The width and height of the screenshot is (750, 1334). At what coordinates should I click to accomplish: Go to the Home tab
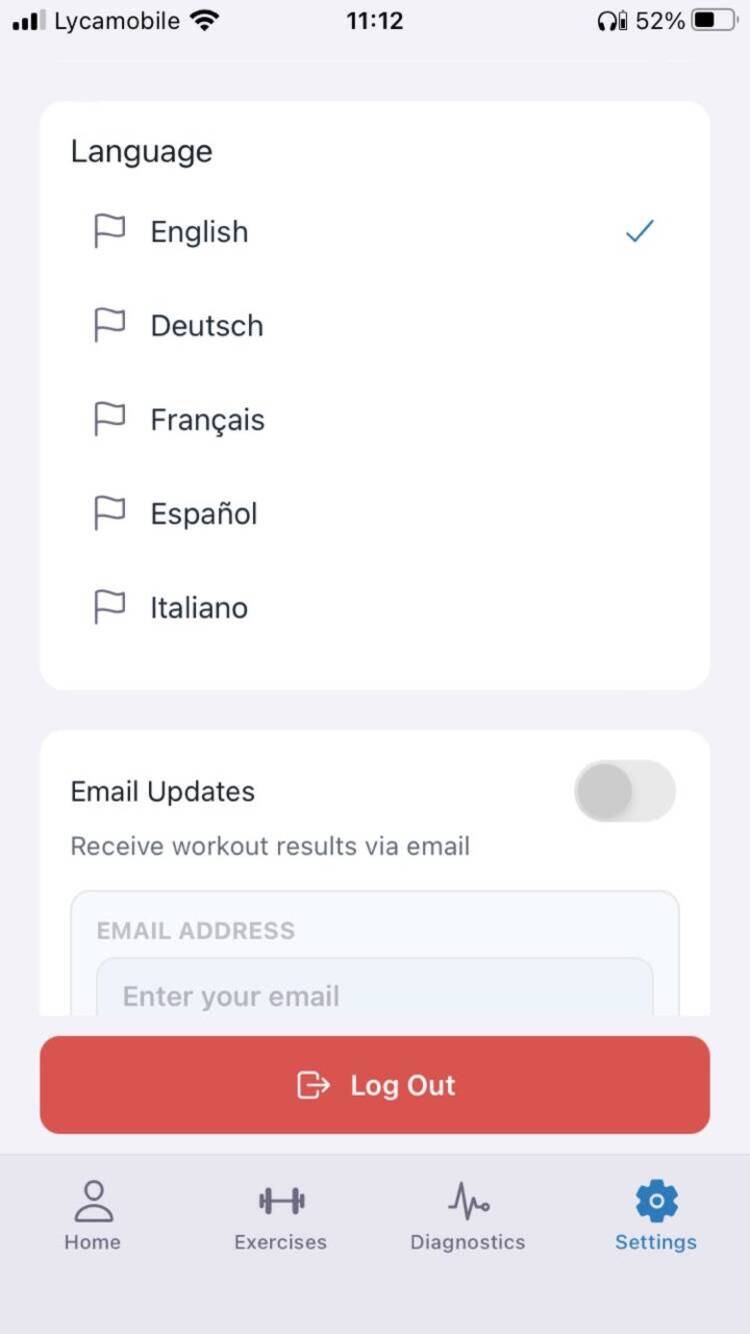pos(93,1216)
